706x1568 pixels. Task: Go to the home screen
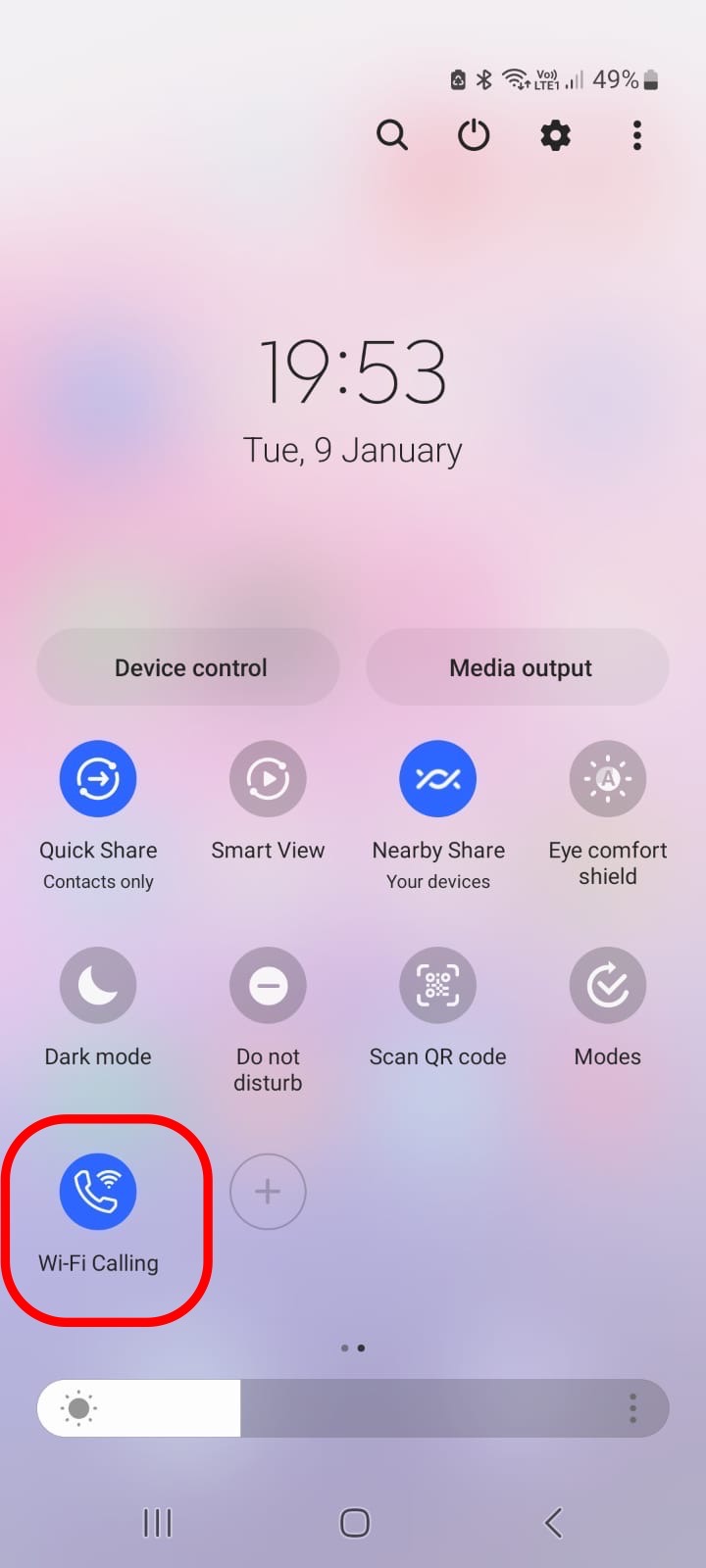[x=354, y=1523]
